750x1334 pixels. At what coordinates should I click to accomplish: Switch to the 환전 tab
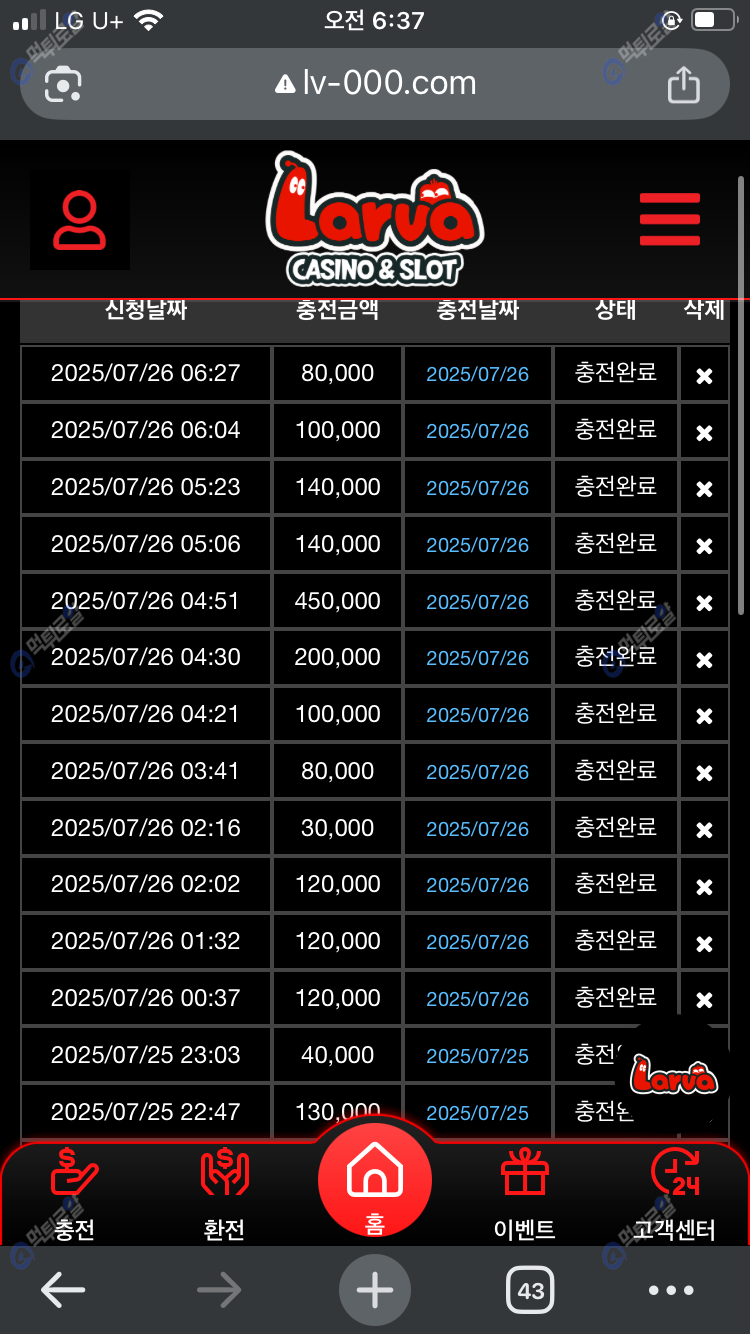[x=224, y=1195]
